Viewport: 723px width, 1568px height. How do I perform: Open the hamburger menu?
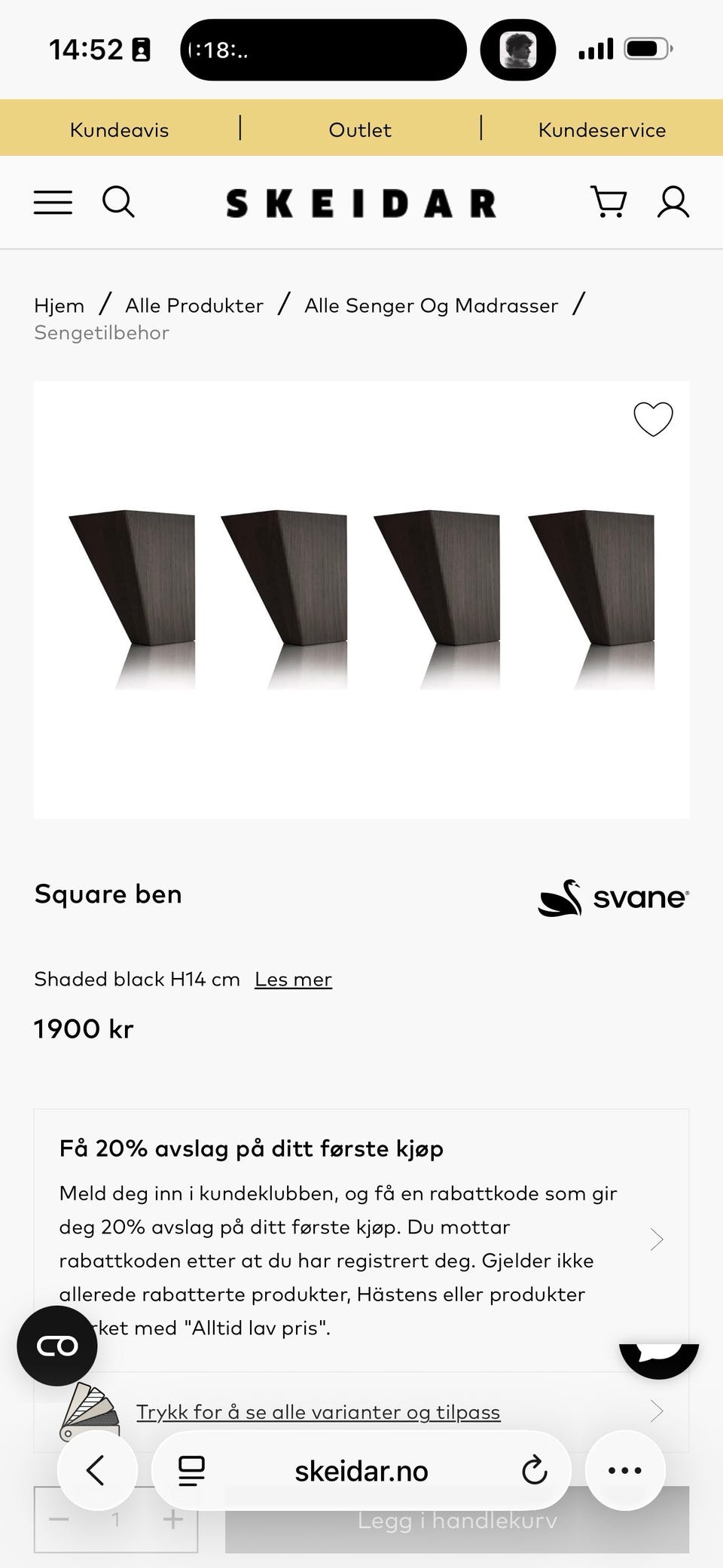53,203
